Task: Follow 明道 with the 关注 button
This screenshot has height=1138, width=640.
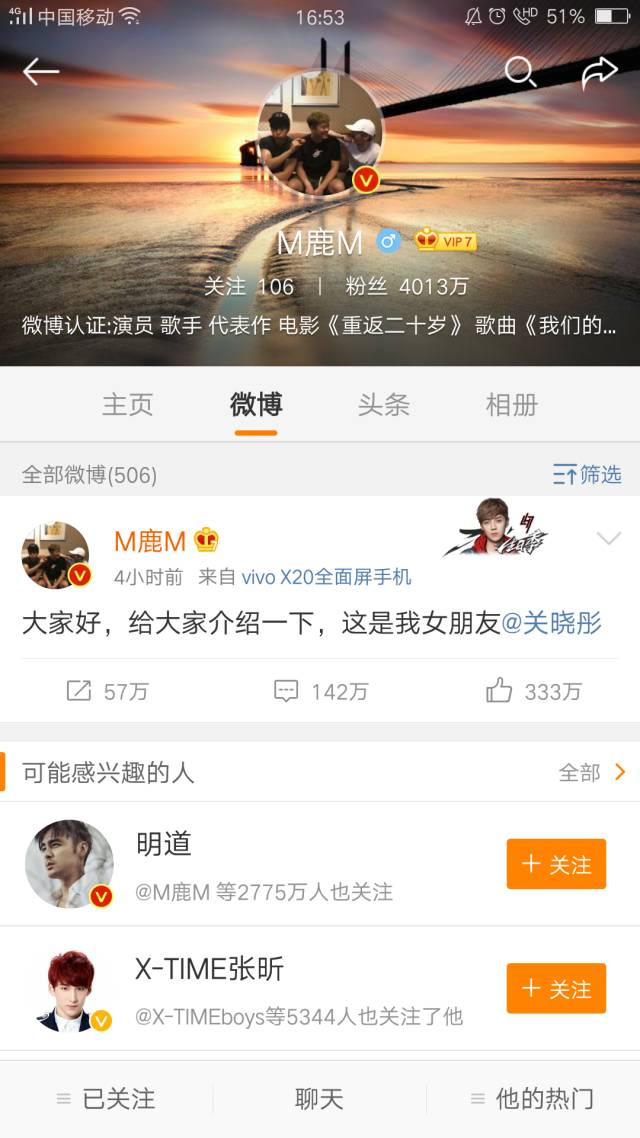Action: point(556,864)
